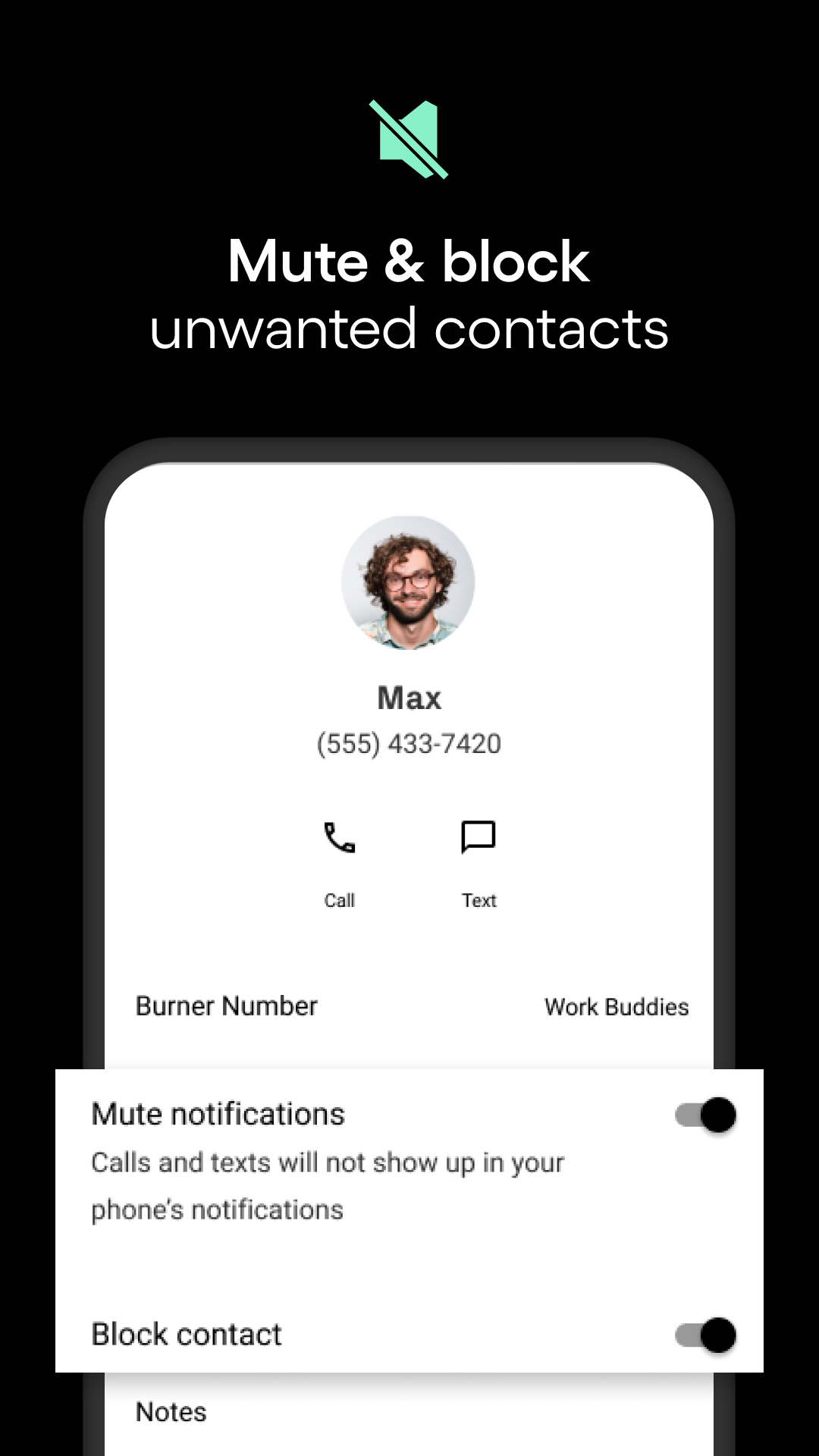Click Max's contact profile photo

pyautogui.click(x=409, y=581)
